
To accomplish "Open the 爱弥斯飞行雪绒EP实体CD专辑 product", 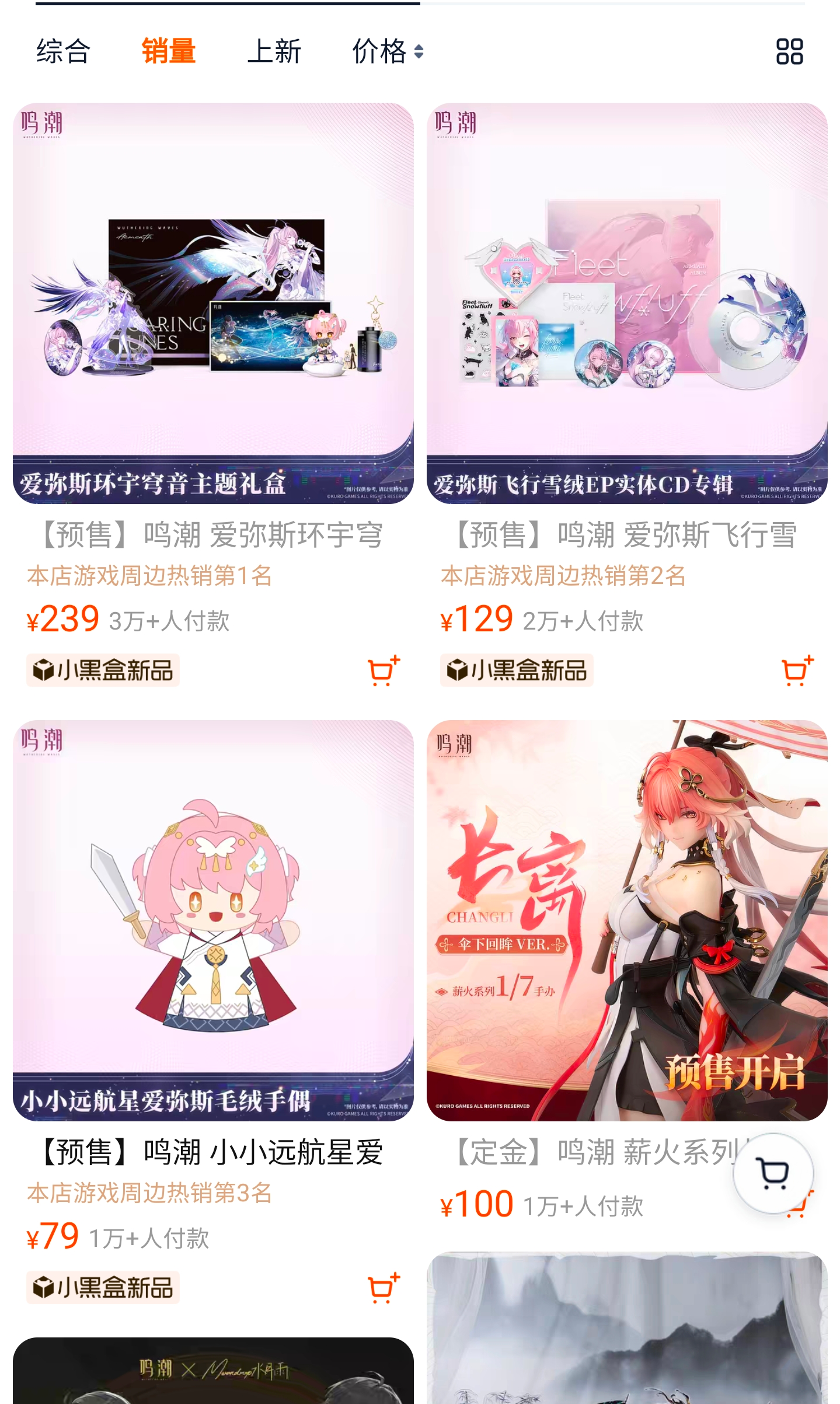I will coord(626,304).
